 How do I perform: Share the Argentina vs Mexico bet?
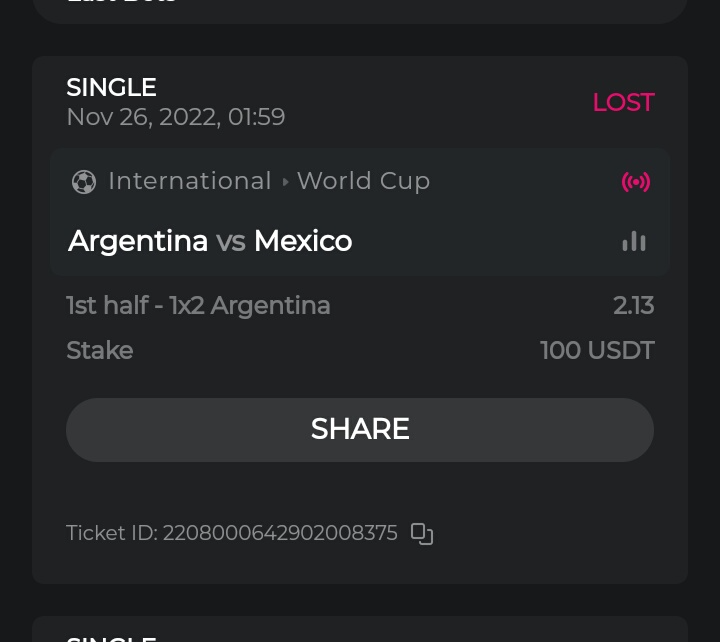click(360, 430)
